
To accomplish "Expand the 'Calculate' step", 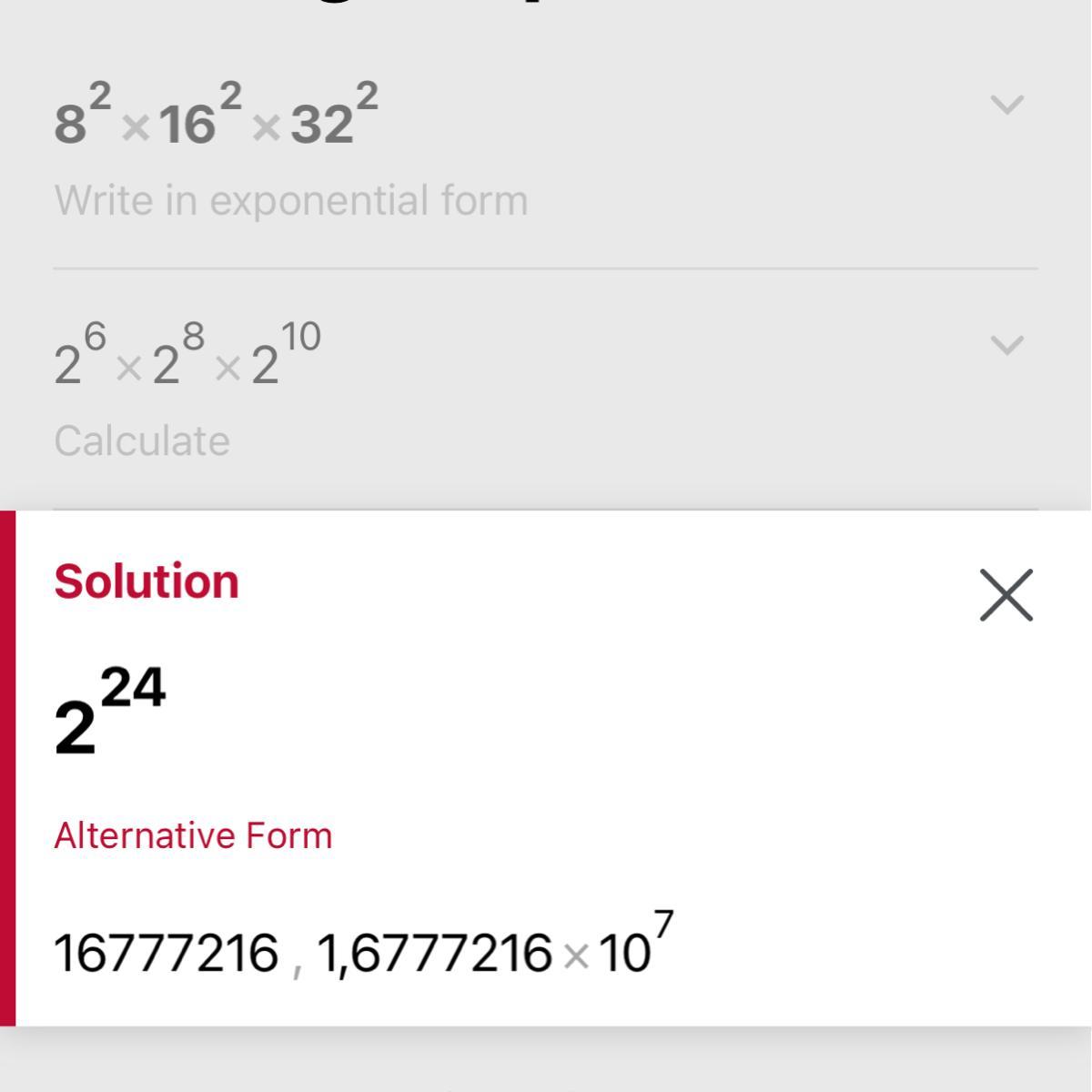I will (x=1006, y=345).
